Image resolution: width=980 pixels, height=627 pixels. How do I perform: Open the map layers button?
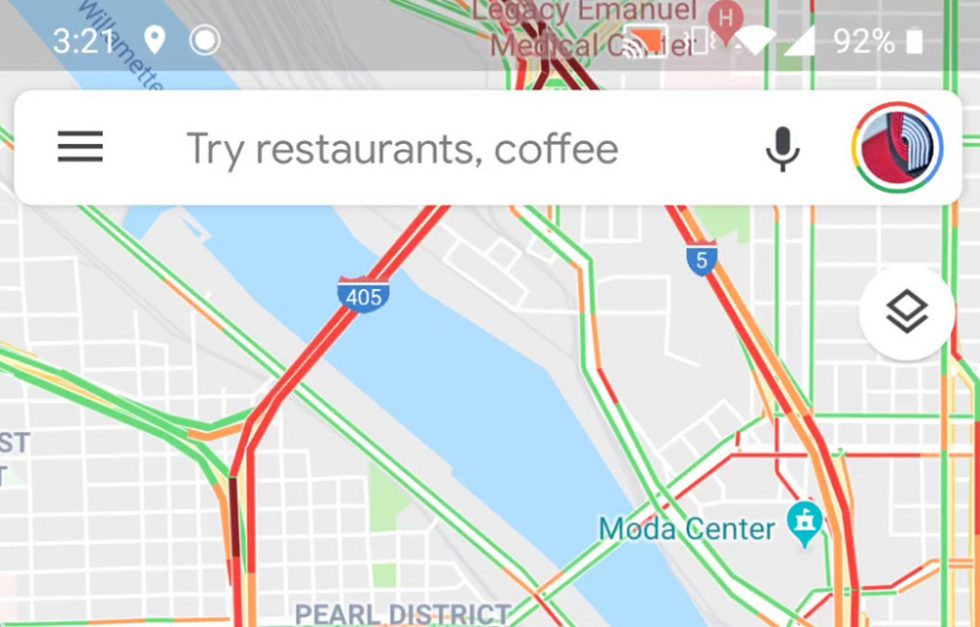(x=906, y=313)
